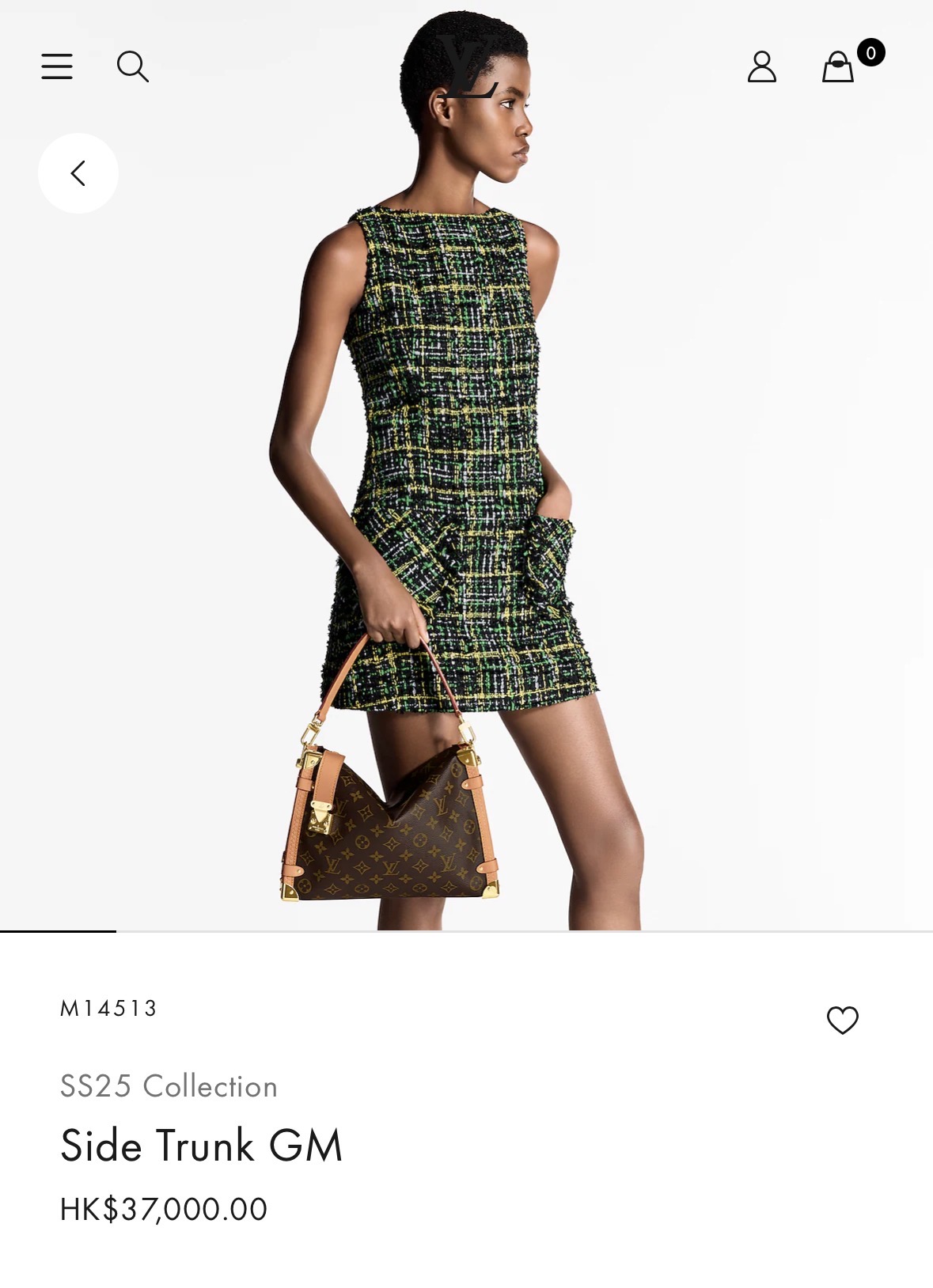
Task: Open the search icon
Action: 132,66
